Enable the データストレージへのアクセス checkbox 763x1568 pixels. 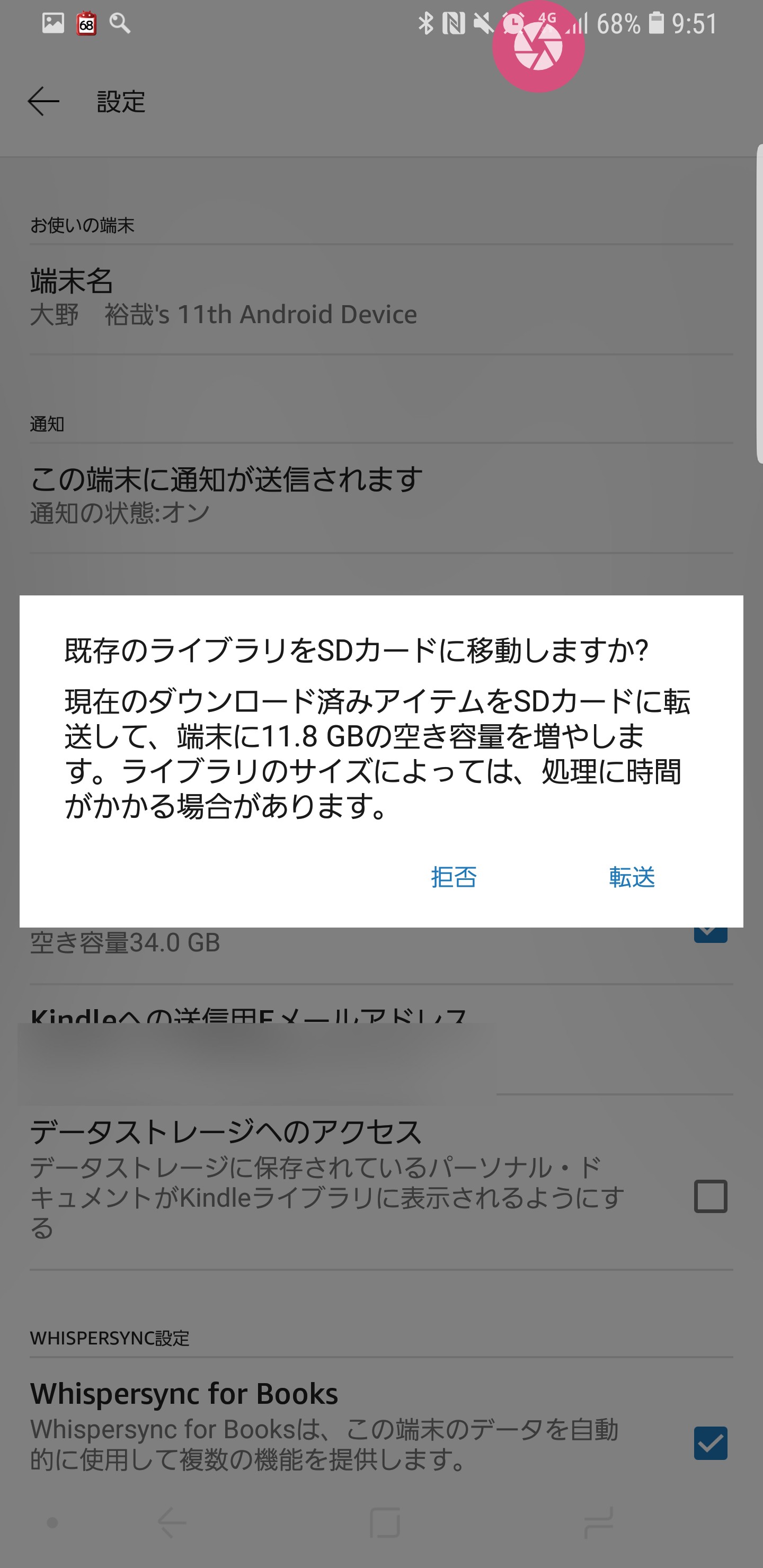(711, 1196)
